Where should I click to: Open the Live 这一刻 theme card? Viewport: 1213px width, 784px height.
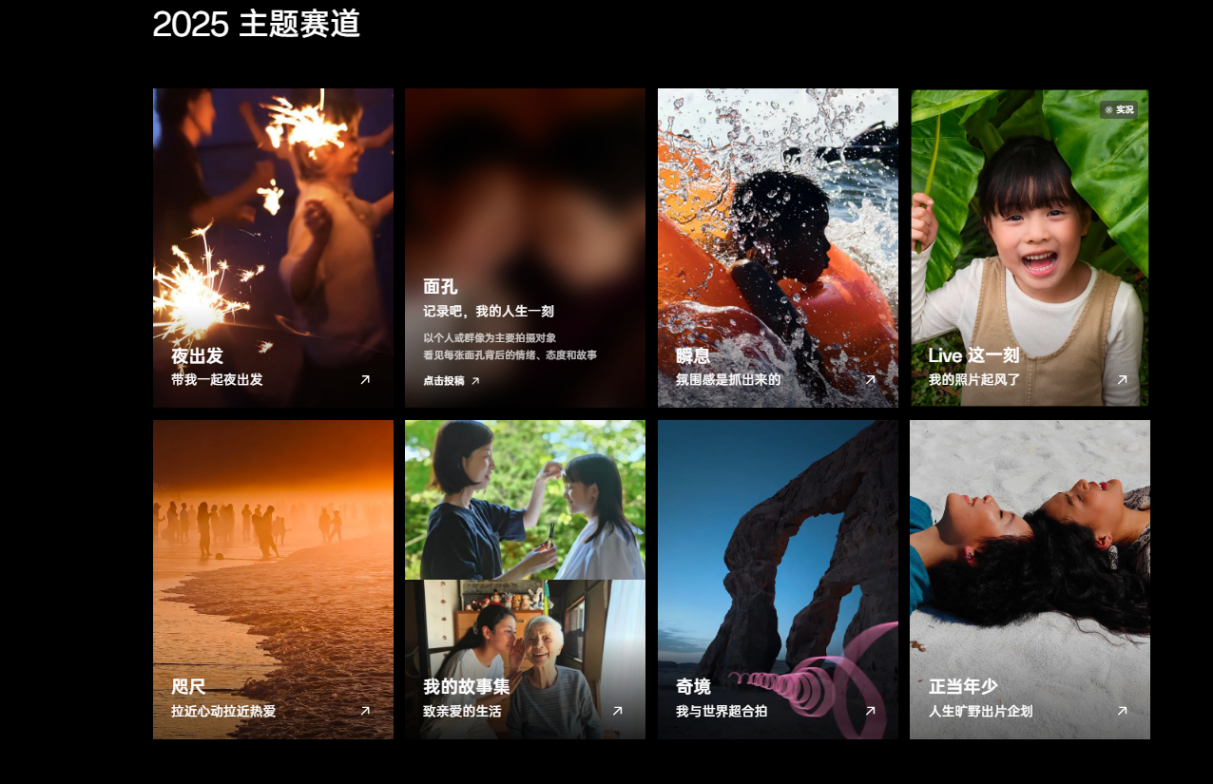click(x=1029, y=247)
